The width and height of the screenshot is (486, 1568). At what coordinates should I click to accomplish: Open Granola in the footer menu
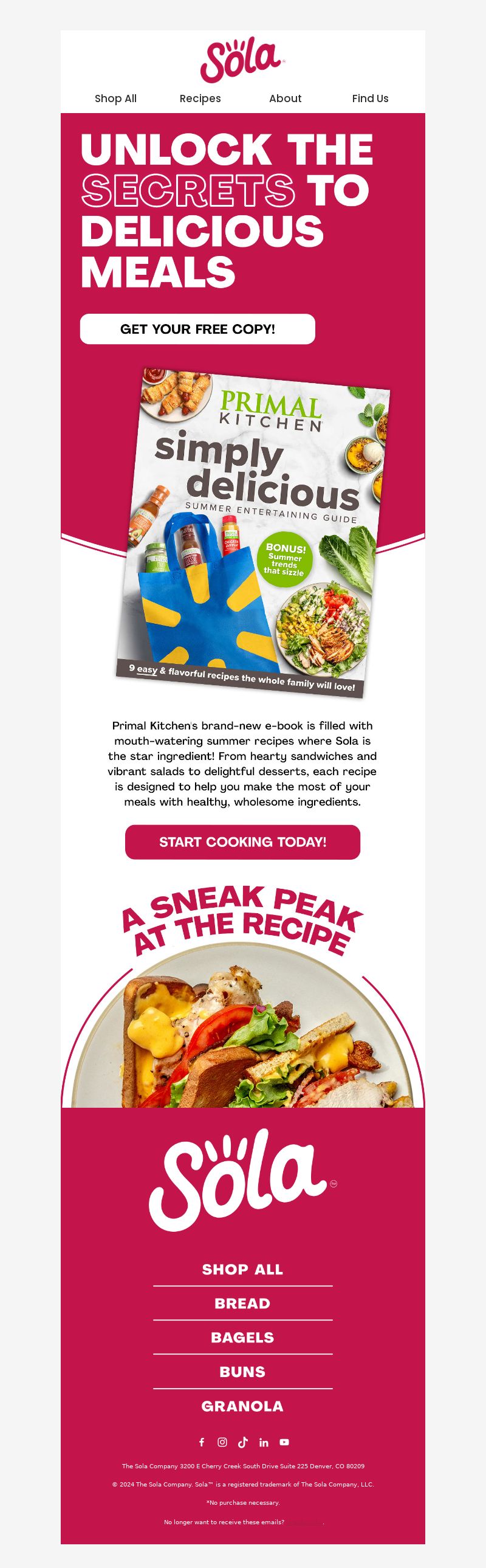(x=242, y=1406)
